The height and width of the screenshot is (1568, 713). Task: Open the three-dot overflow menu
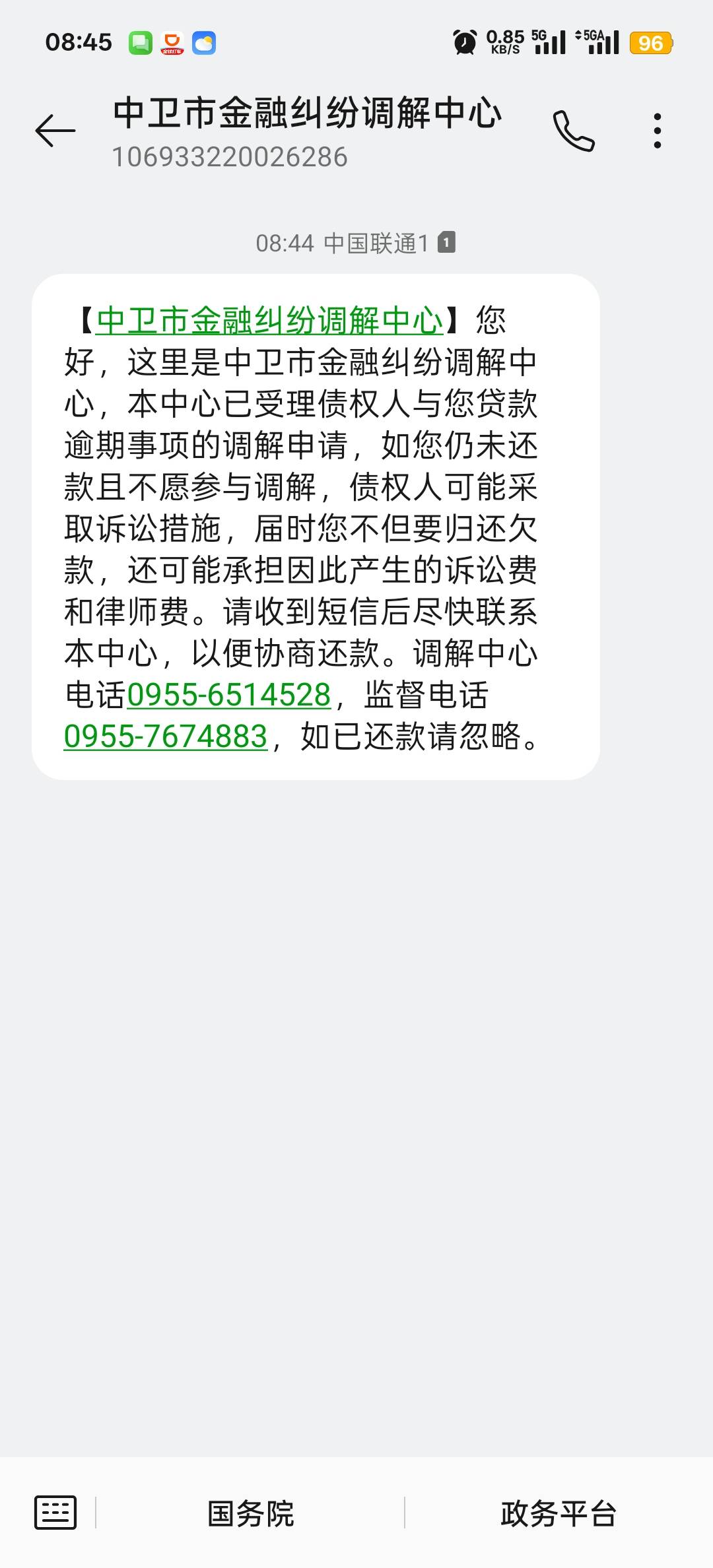(x=657, y=131)
